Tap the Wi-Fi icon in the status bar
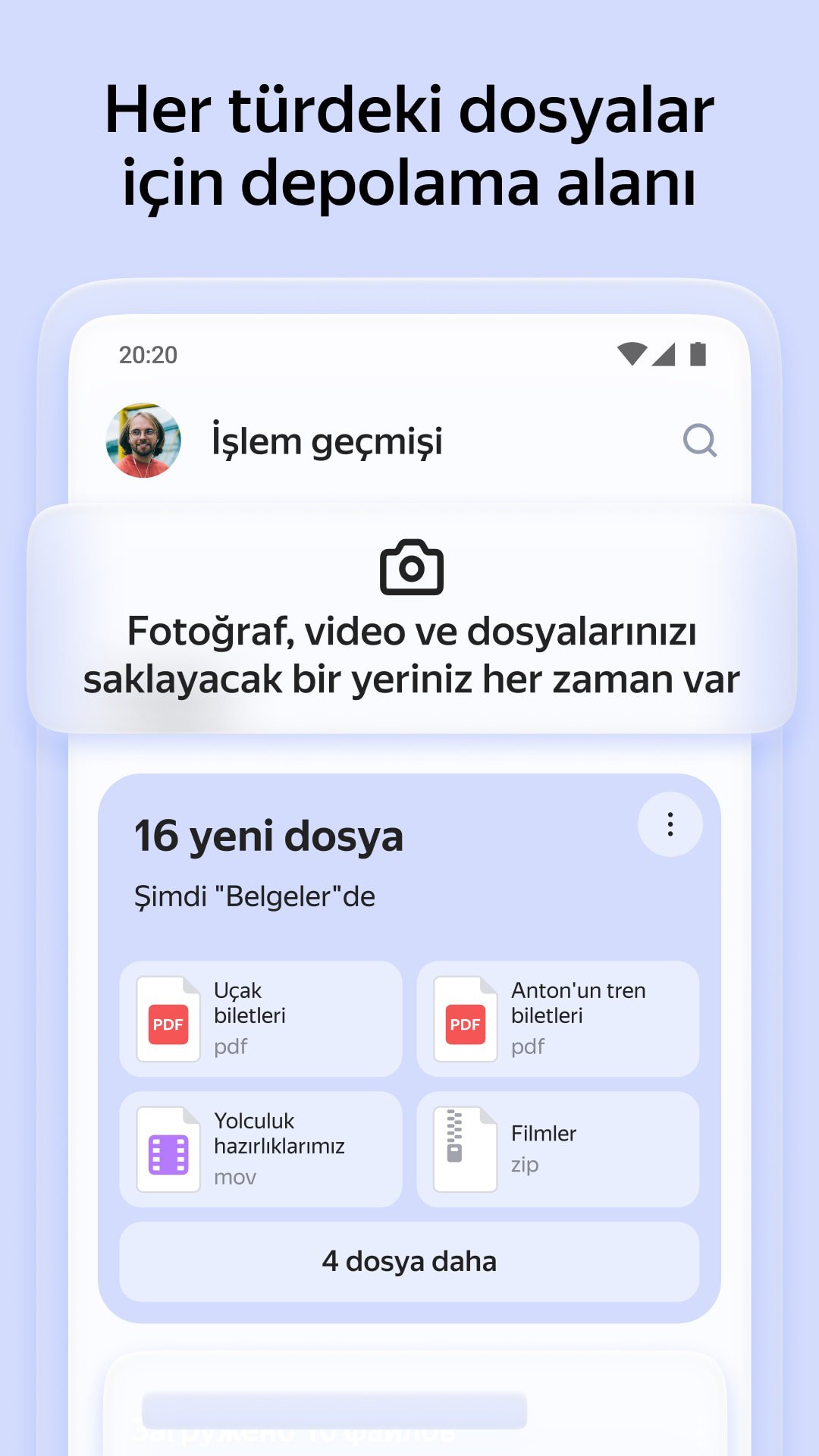The height and width of the screenshot is (1456, 819). tap(634, 354)
